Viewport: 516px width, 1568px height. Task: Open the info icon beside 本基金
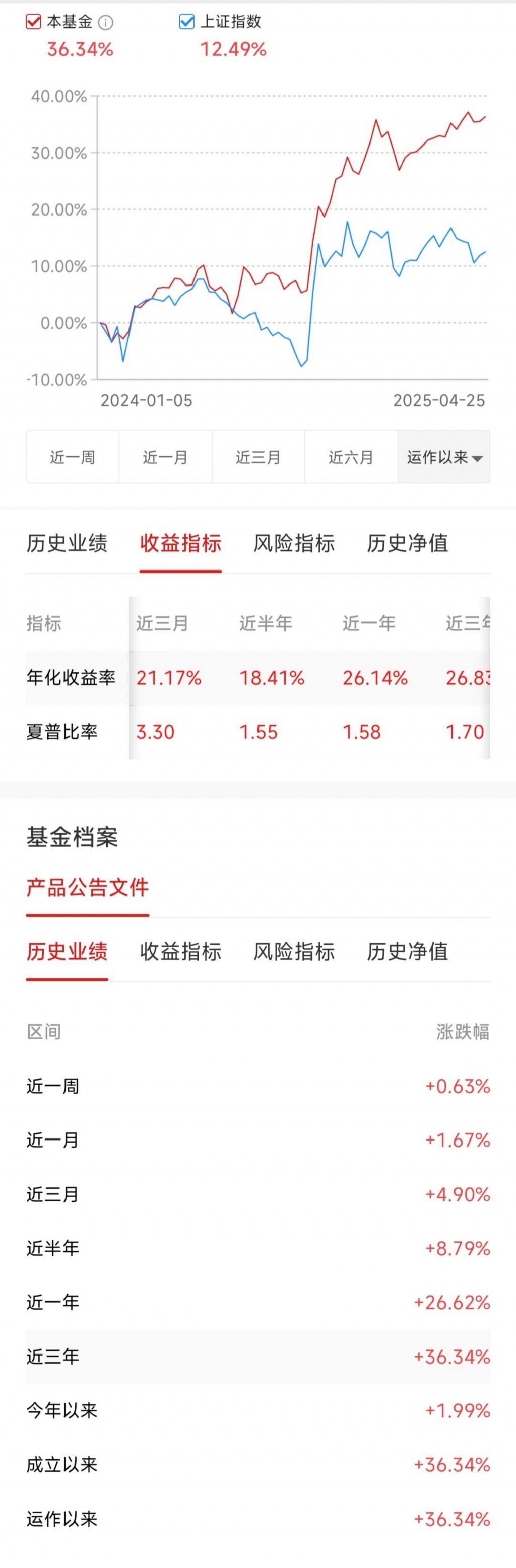tap(106, 23)
